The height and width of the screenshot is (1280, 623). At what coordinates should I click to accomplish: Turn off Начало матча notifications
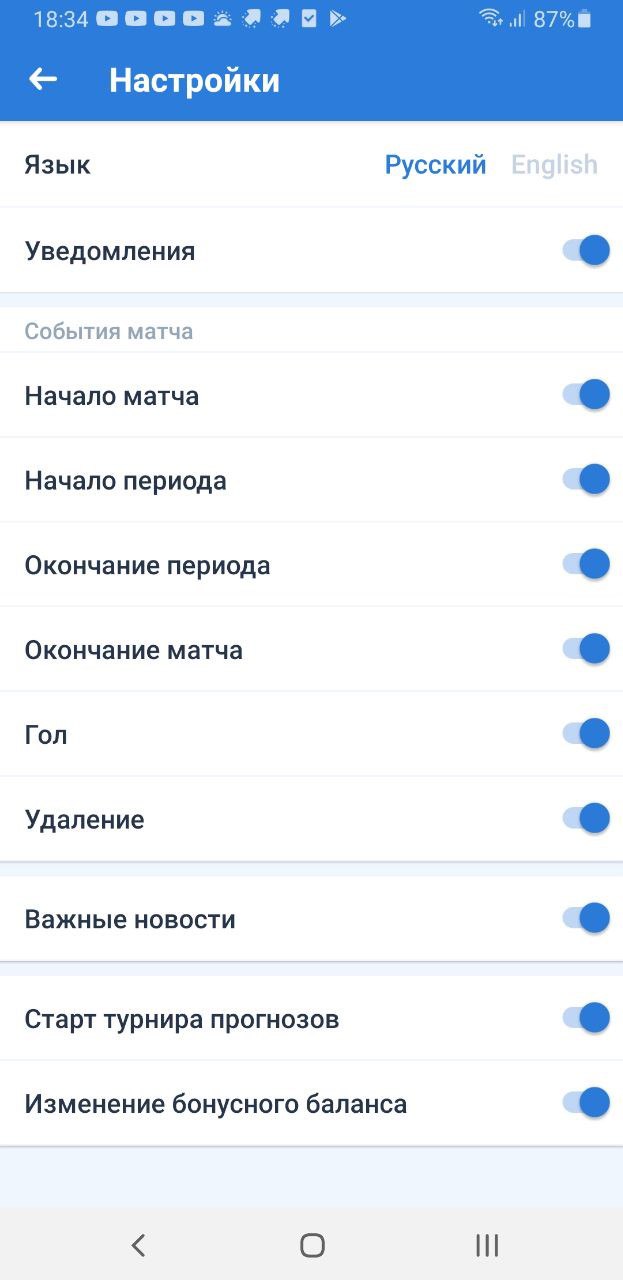586,395
